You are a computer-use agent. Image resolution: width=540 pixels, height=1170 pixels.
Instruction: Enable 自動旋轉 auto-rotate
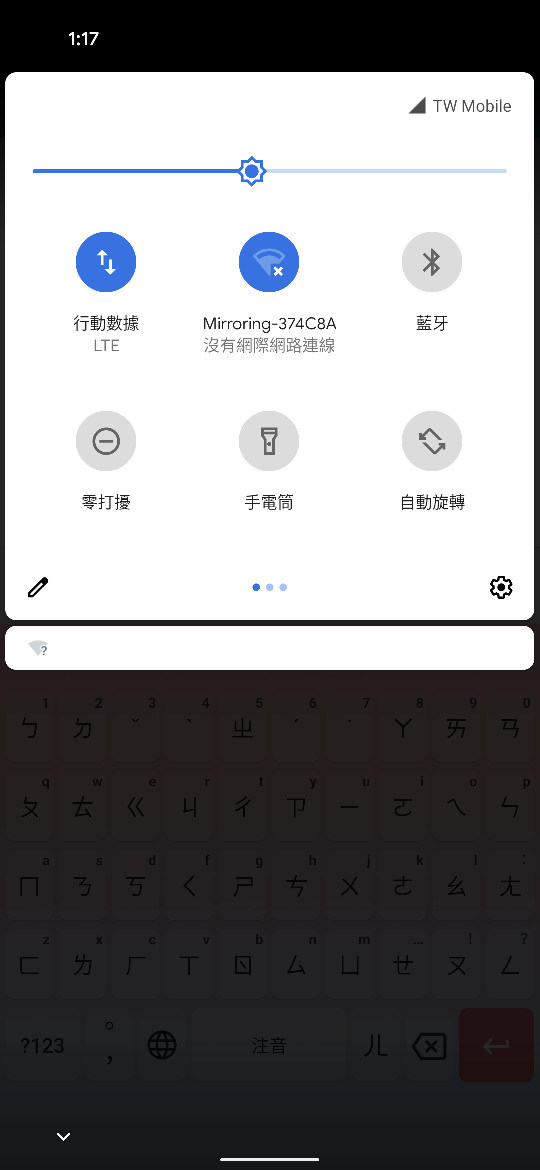click(432, 441)
